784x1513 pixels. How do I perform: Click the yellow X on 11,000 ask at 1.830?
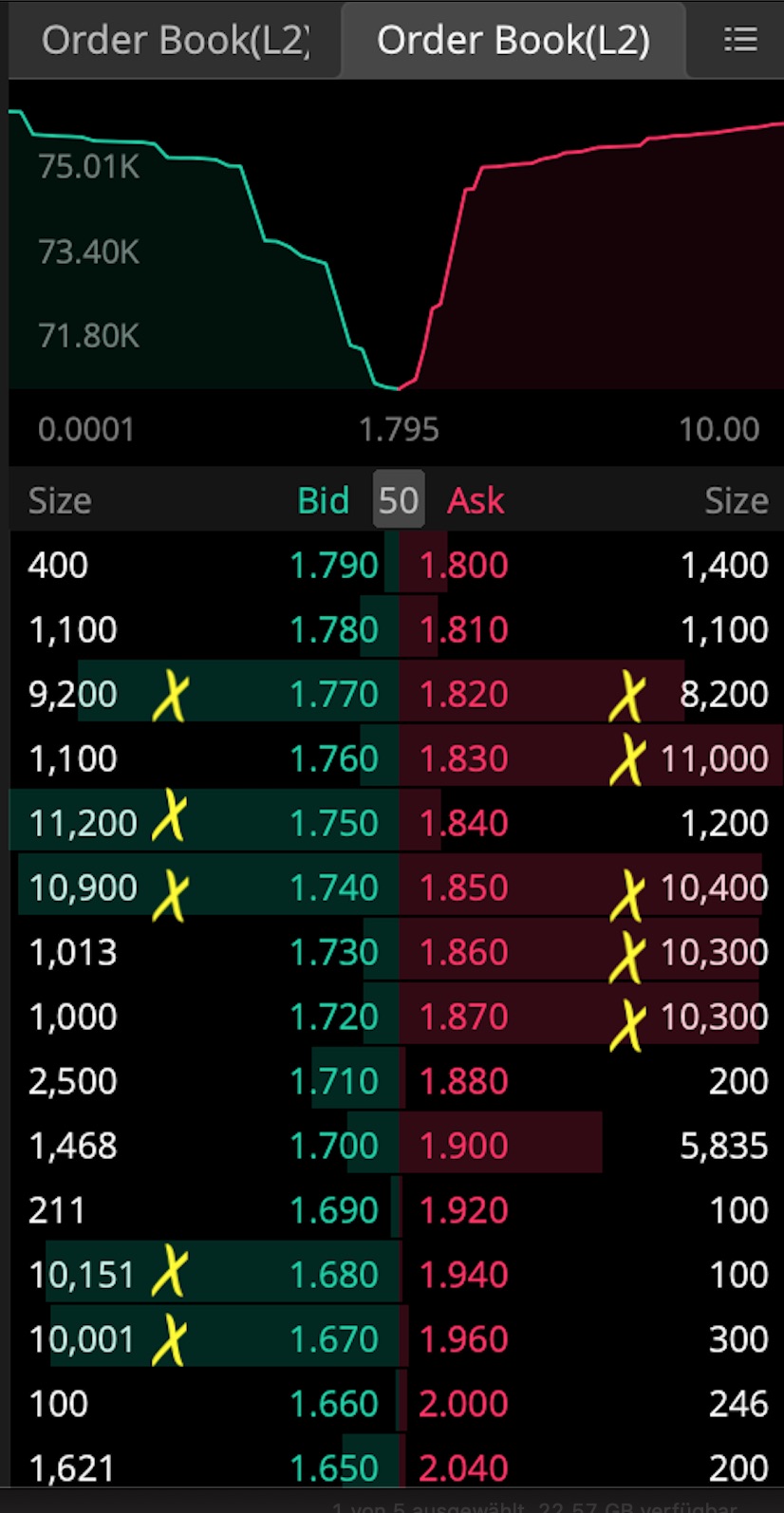629,758
